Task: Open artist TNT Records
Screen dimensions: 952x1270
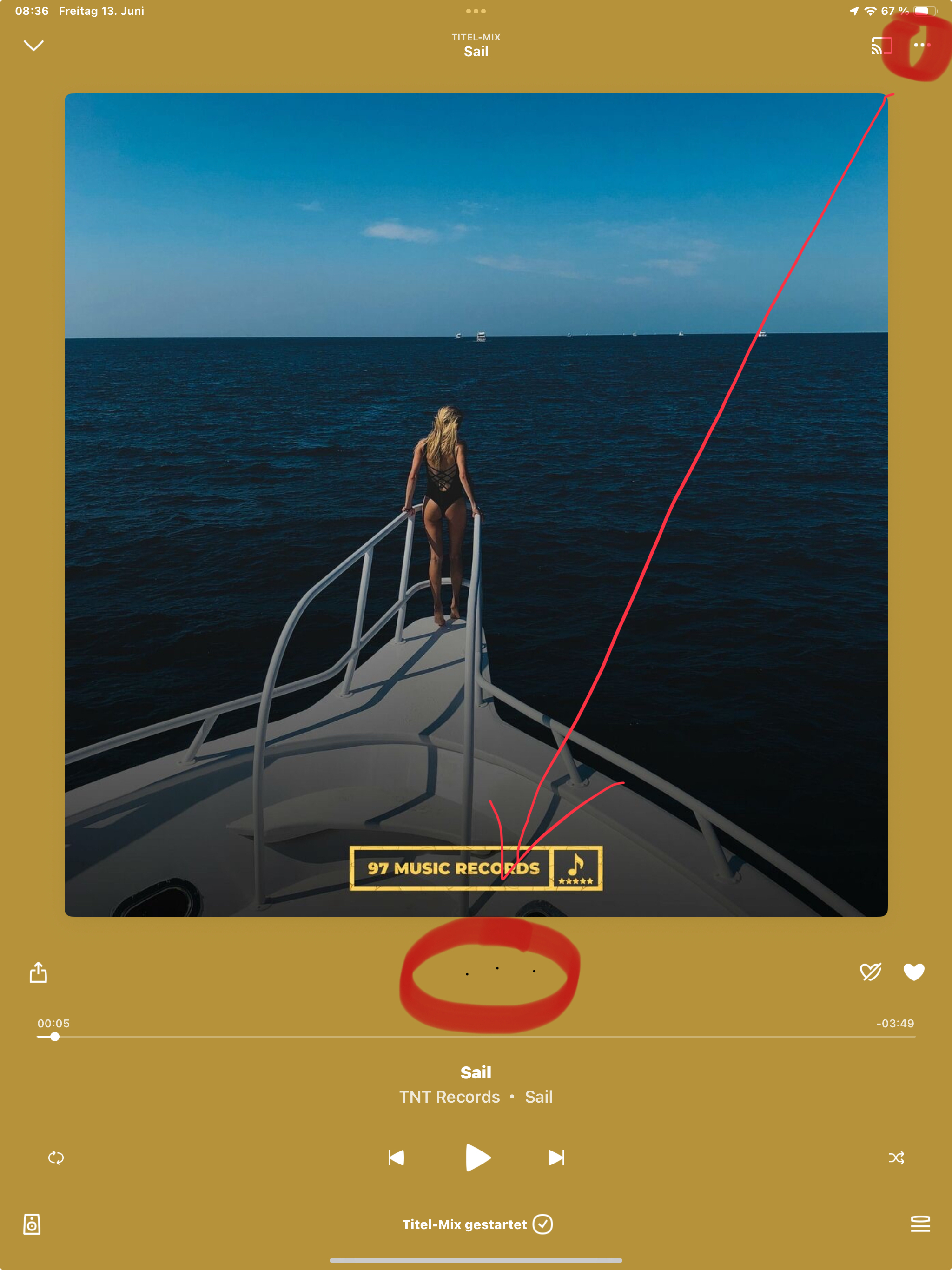Action: 449,1097
